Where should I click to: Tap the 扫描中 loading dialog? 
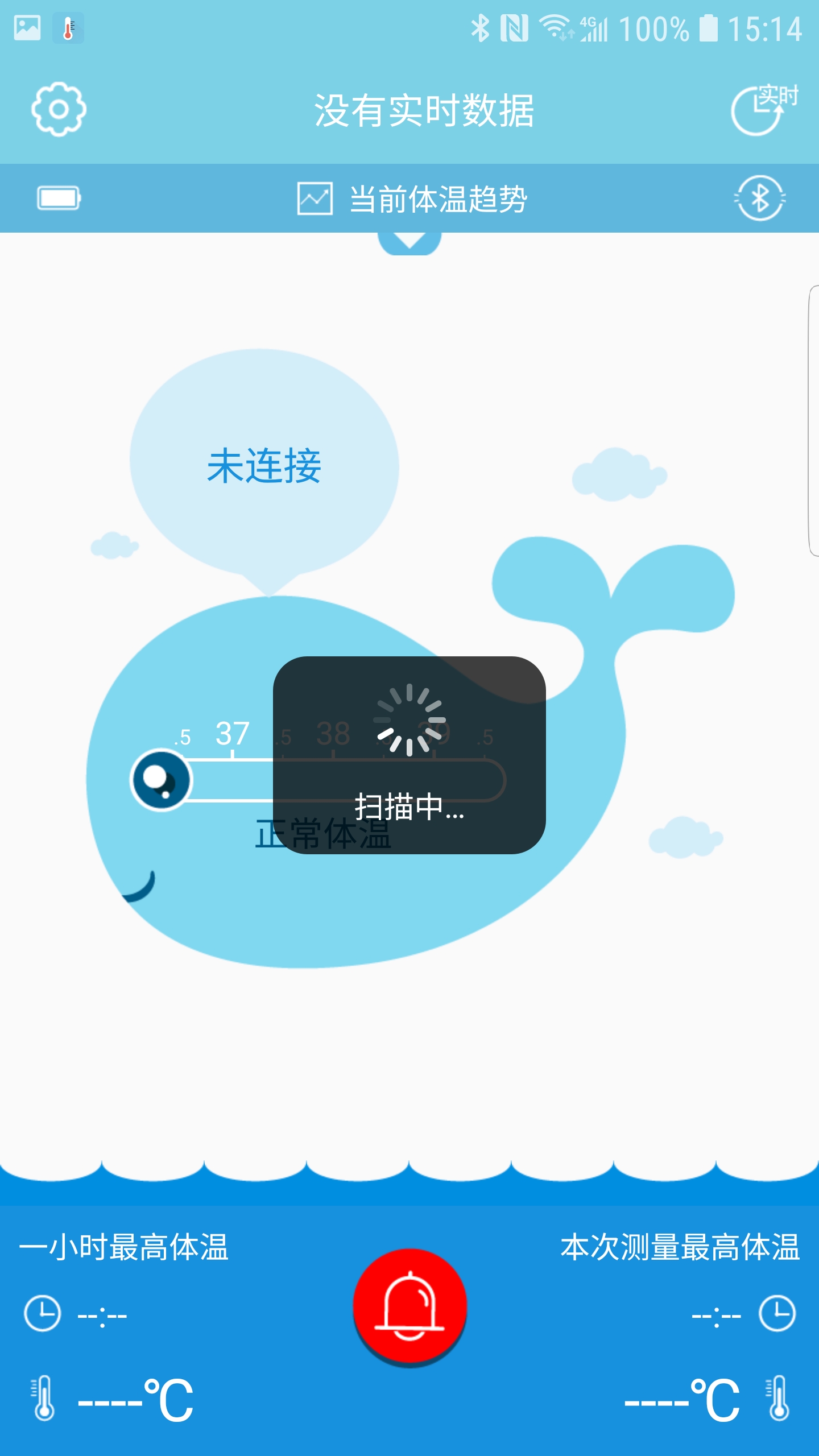[x=409, y=756]
